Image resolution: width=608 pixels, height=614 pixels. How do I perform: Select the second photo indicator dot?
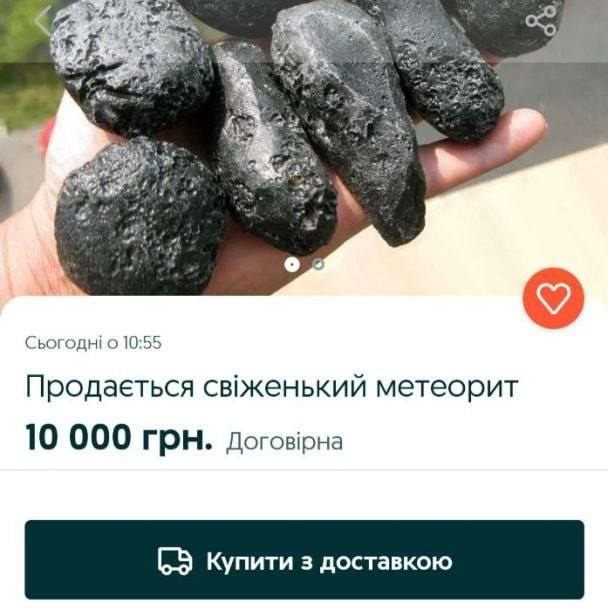pos(318,265)
